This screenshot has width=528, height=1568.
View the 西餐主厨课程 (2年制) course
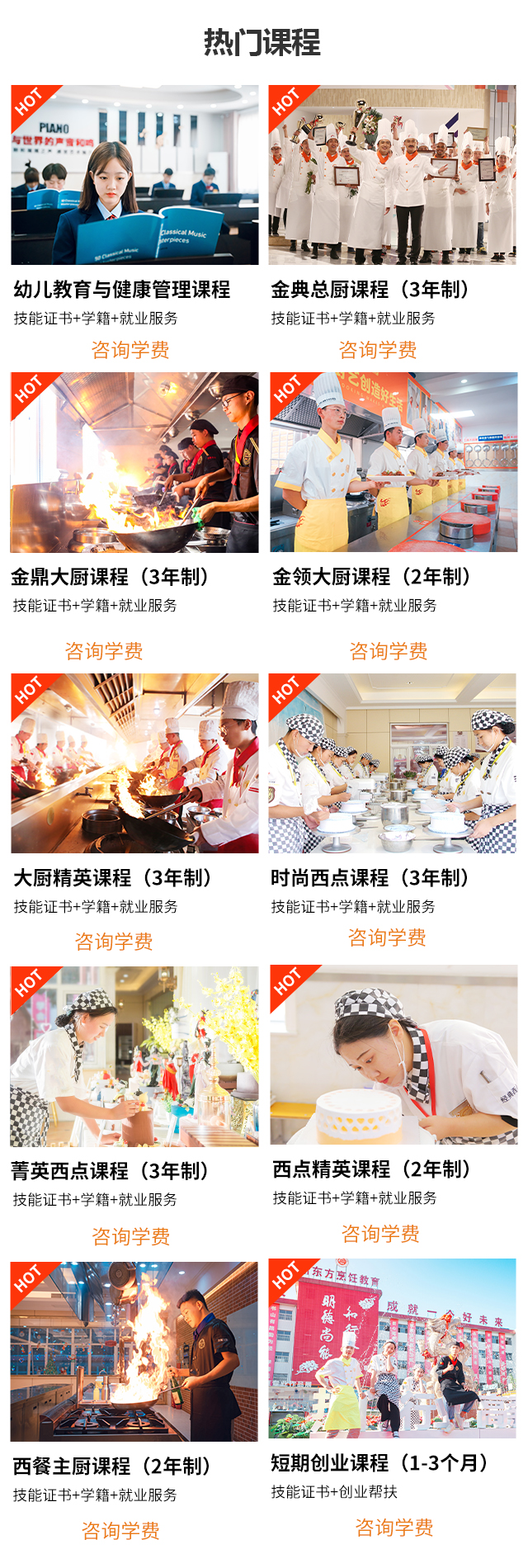point(134,1352)
